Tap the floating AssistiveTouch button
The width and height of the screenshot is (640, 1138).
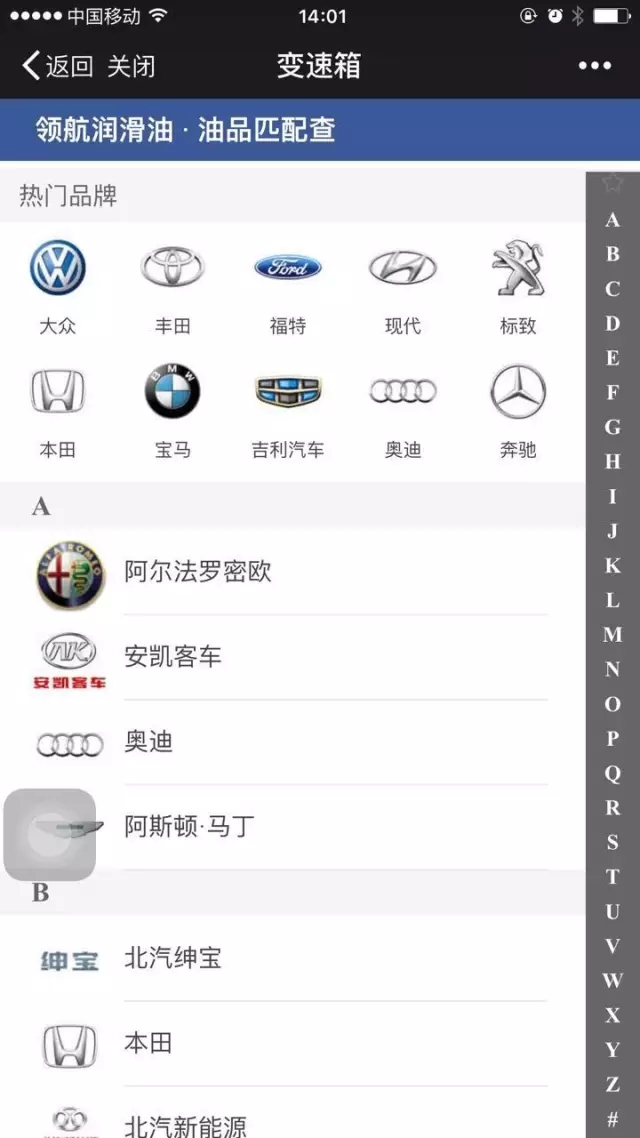pos(49,835)
